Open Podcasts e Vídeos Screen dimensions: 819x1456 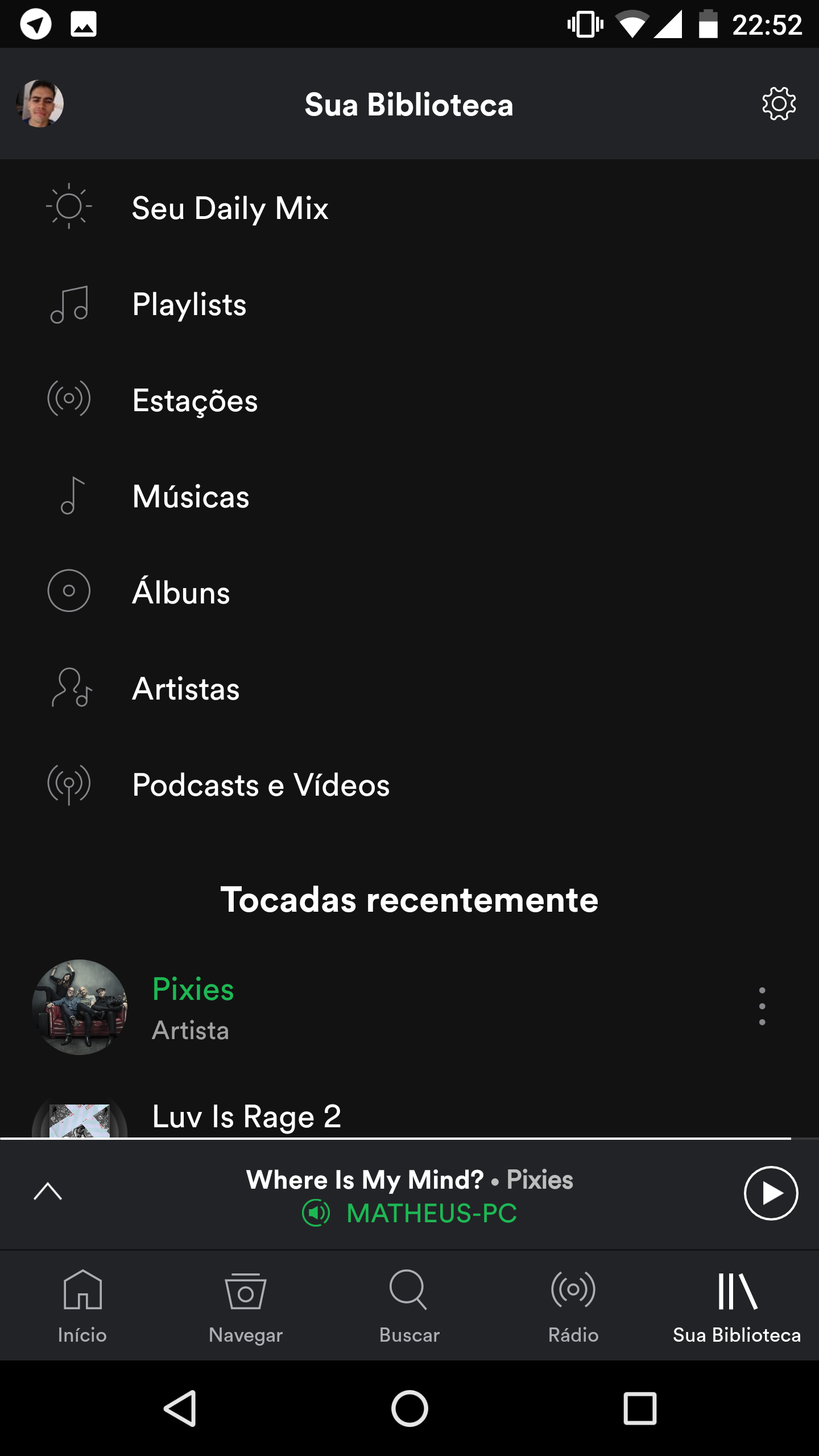tap(260, 785)
